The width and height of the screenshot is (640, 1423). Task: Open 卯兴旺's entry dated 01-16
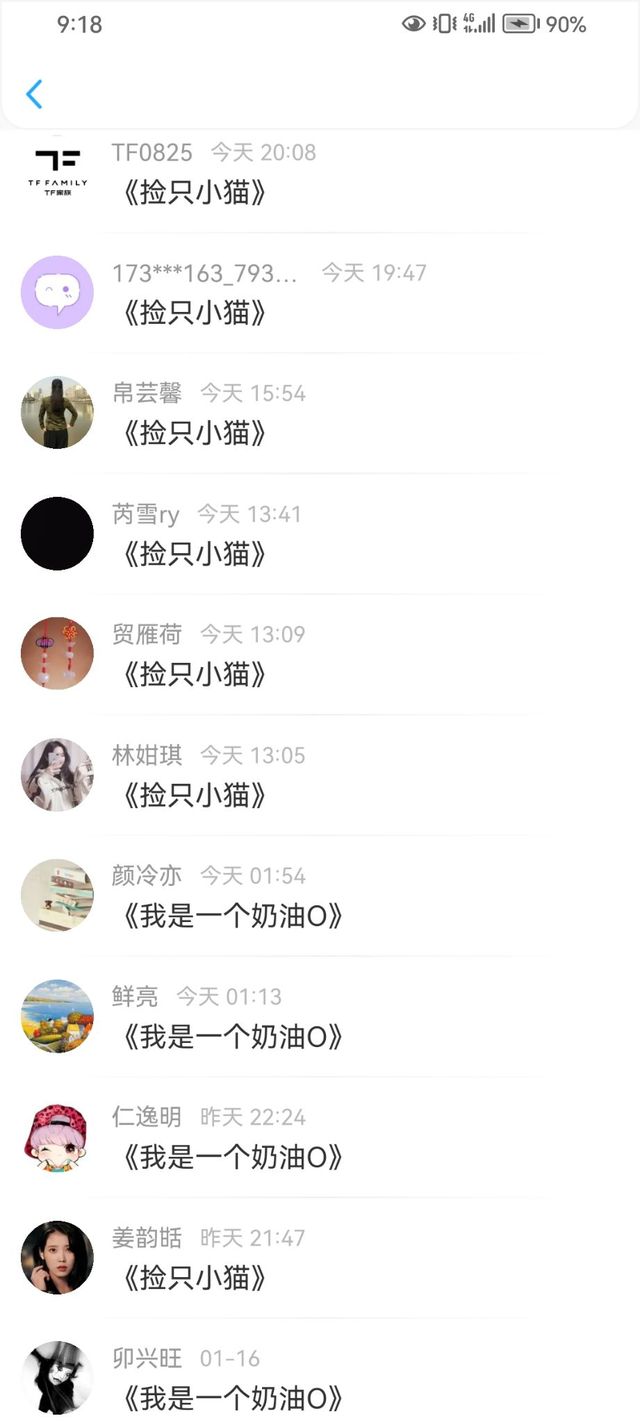(232, 1398)
